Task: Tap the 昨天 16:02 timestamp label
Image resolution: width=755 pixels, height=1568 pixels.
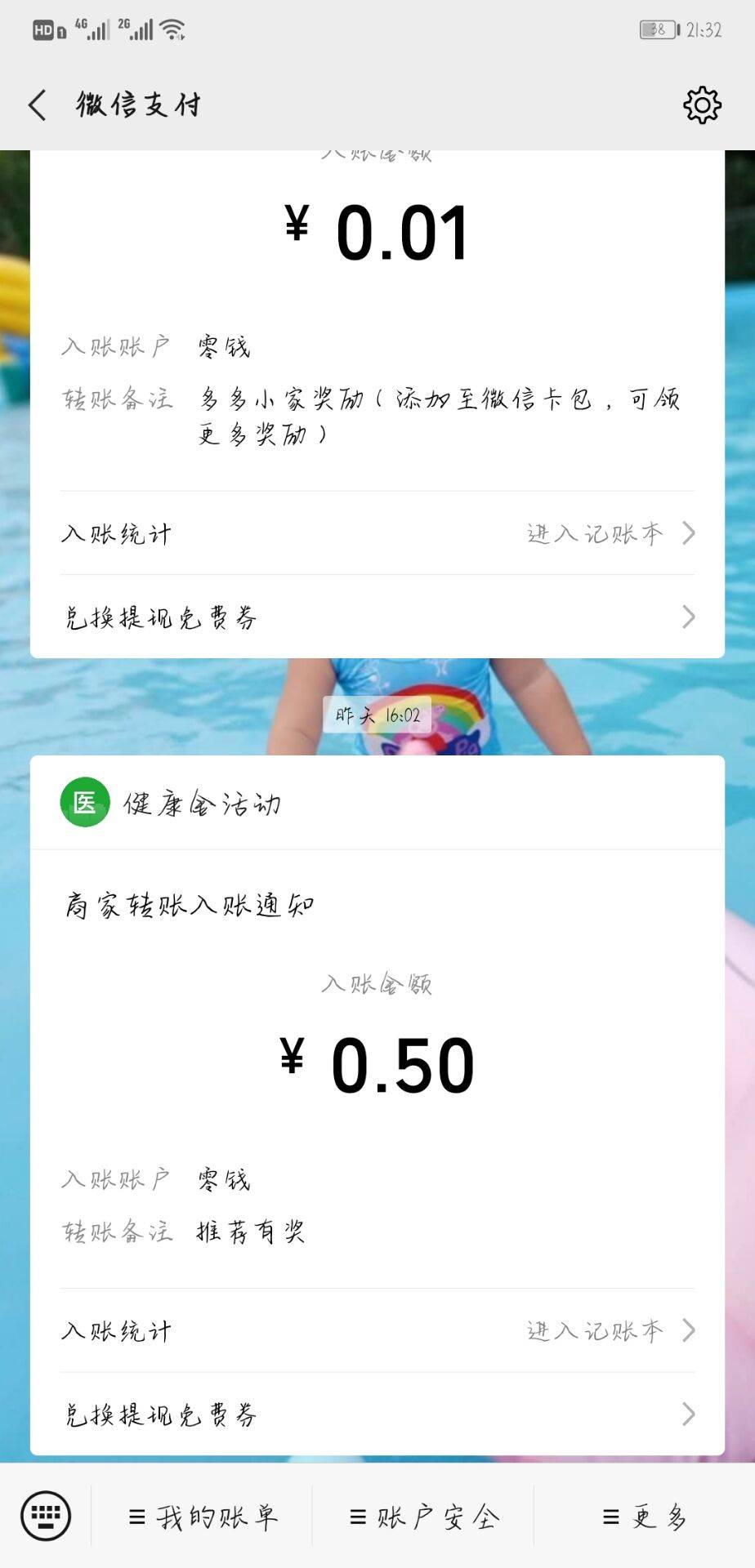Action: pyautogui.click(x=376, y=714)
